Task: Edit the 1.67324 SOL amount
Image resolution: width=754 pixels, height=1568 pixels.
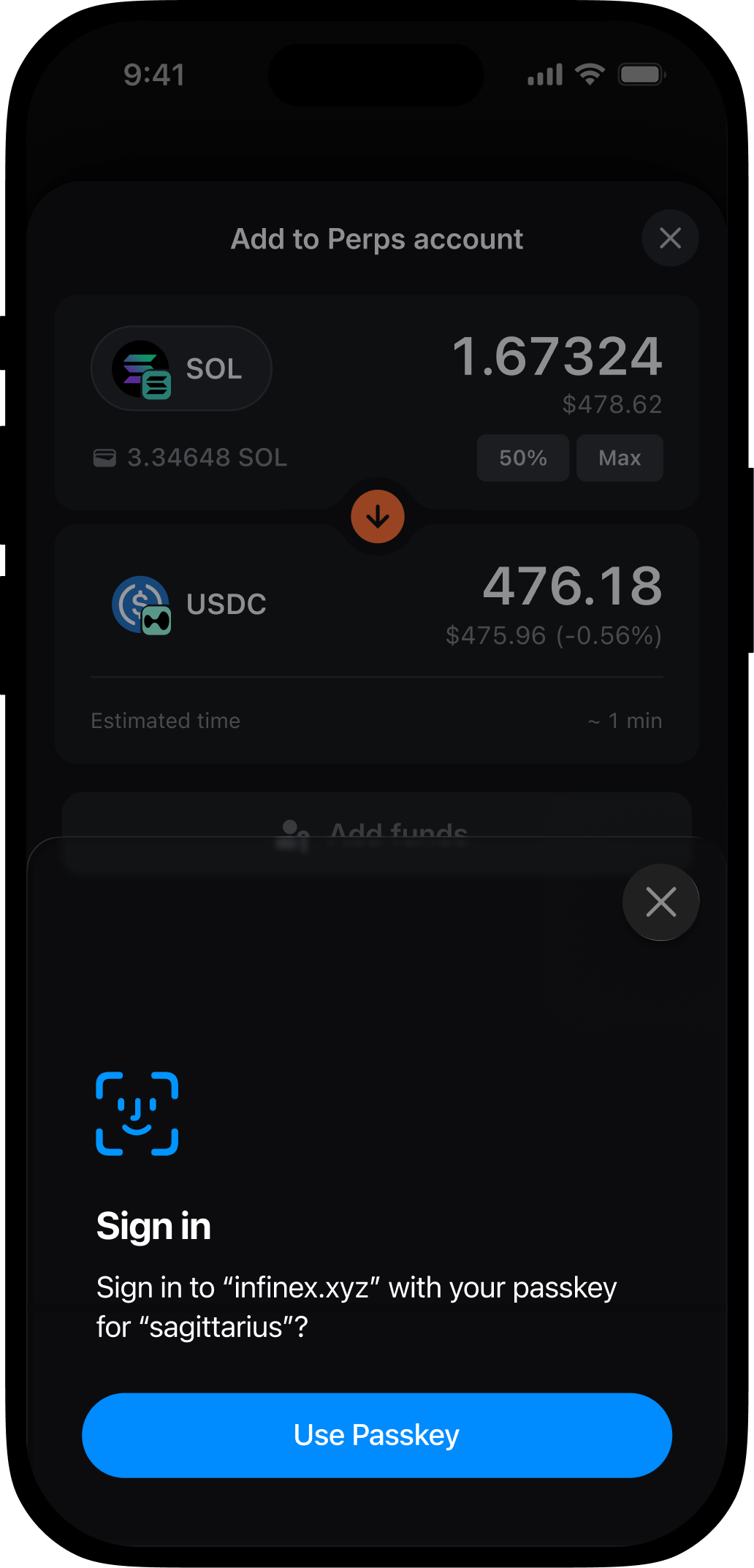Action: pyautogui.click(x=557, y=357)
